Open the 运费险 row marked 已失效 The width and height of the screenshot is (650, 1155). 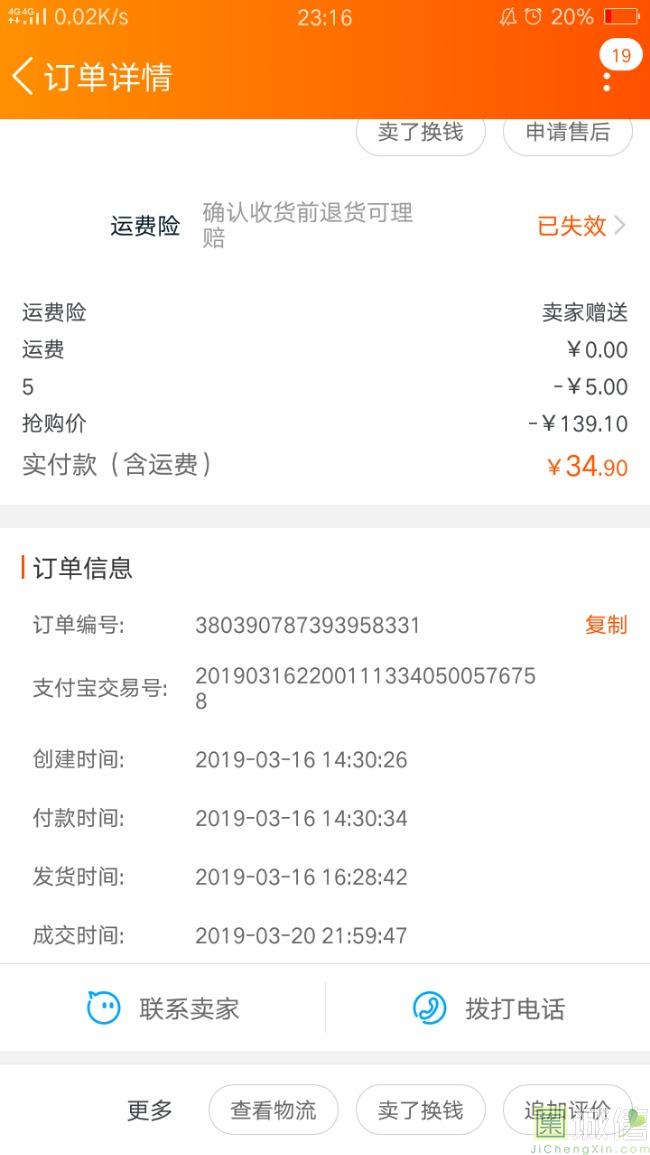click(582, 226)
